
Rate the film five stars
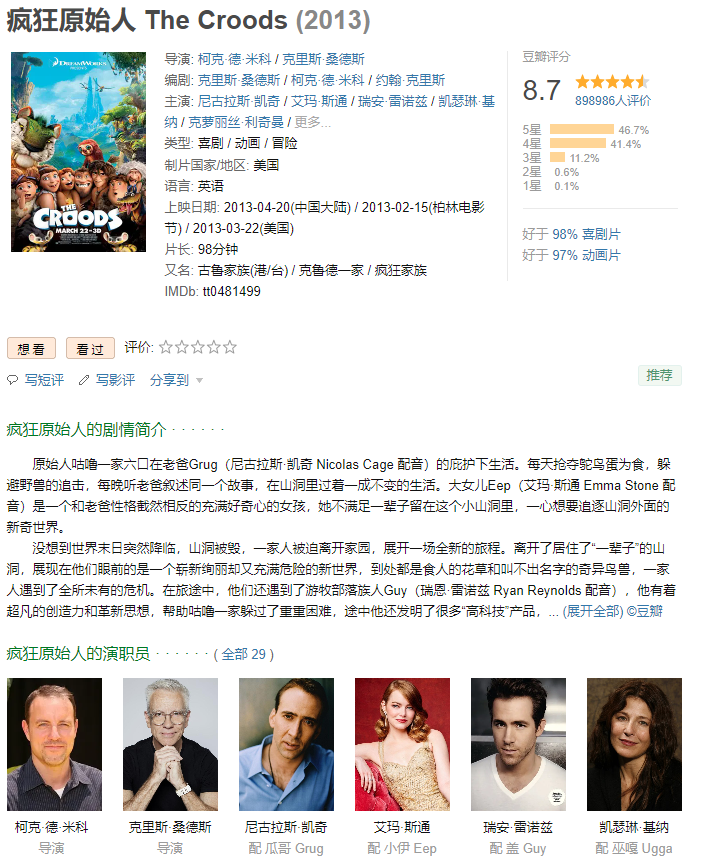230,347
